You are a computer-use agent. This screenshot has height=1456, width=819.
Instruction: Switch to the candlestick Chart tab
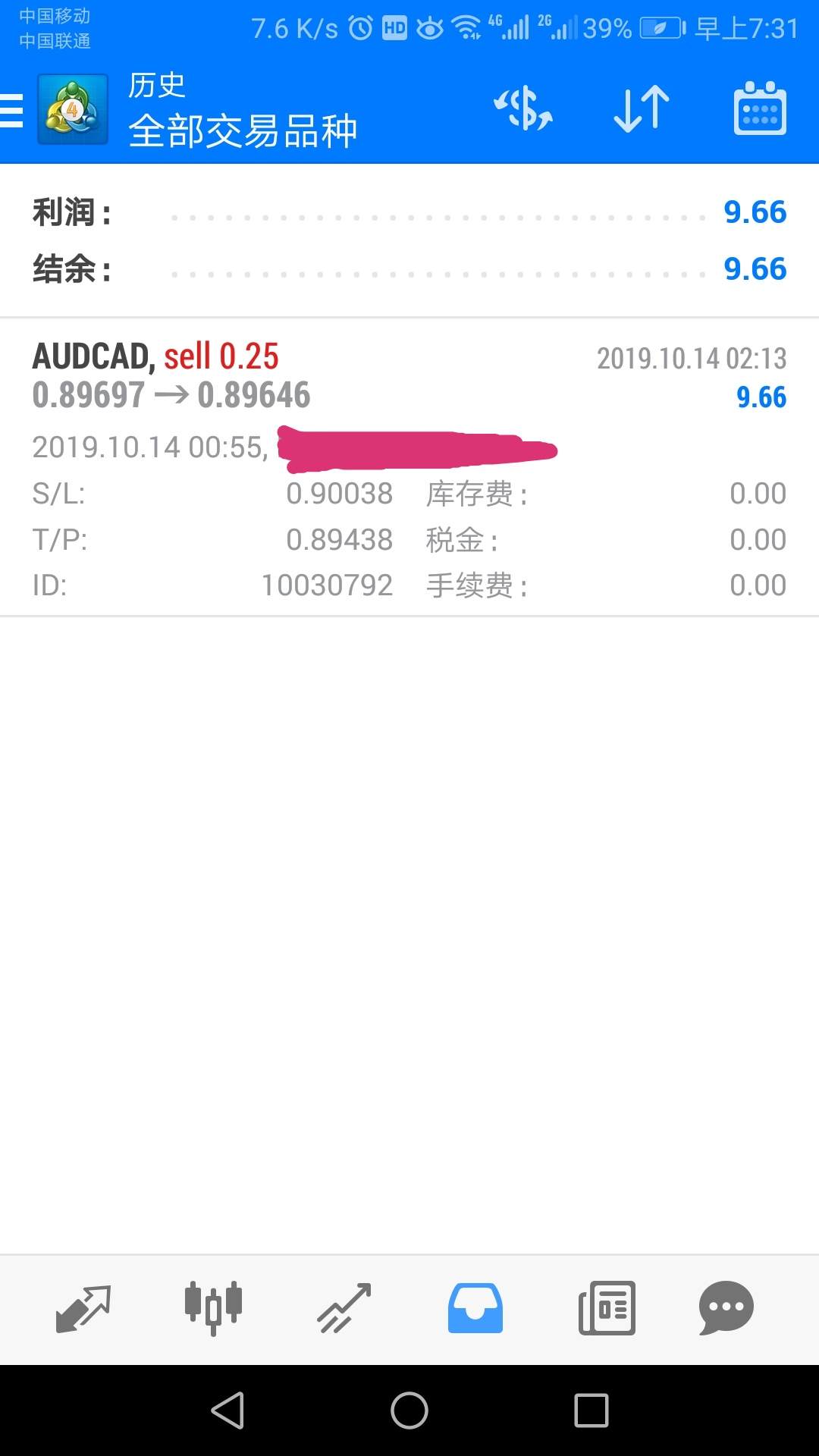tap(213, 1309)
